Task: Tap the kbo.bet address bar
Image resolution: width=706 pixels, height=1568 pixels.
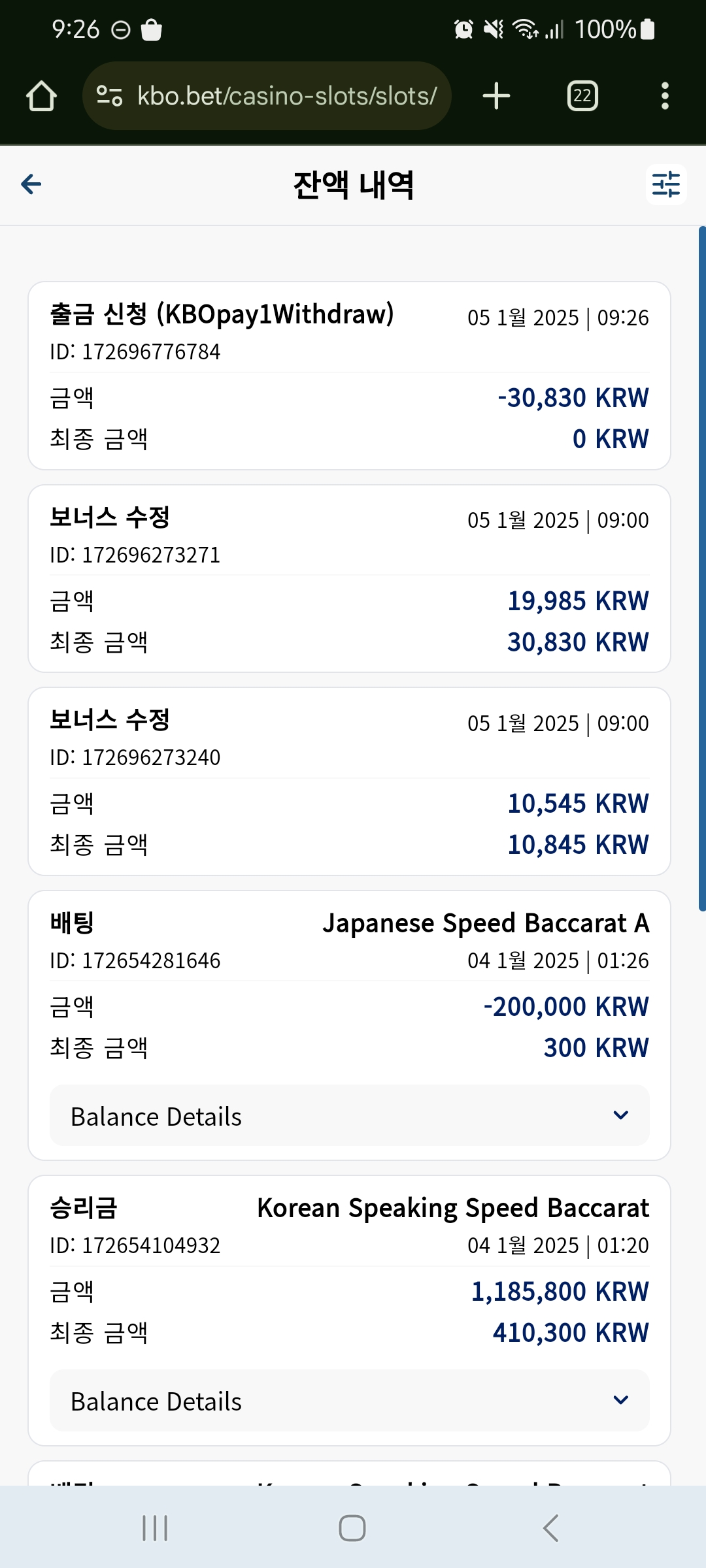Action: click(x=267, y=96)
